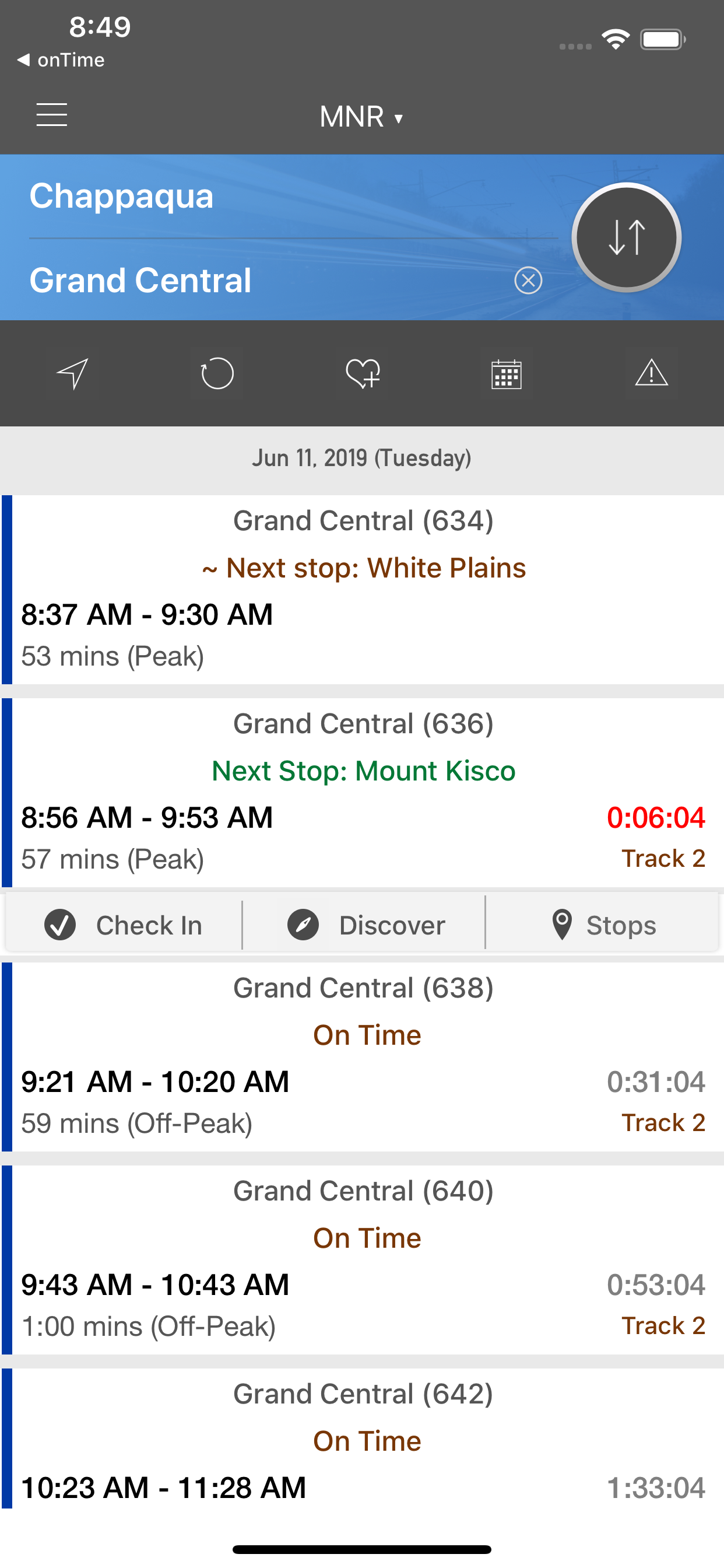Viewport: 724px width, 1568px height.
Task: Open the calendar date picker icon
Action: (x=506, y=373)
